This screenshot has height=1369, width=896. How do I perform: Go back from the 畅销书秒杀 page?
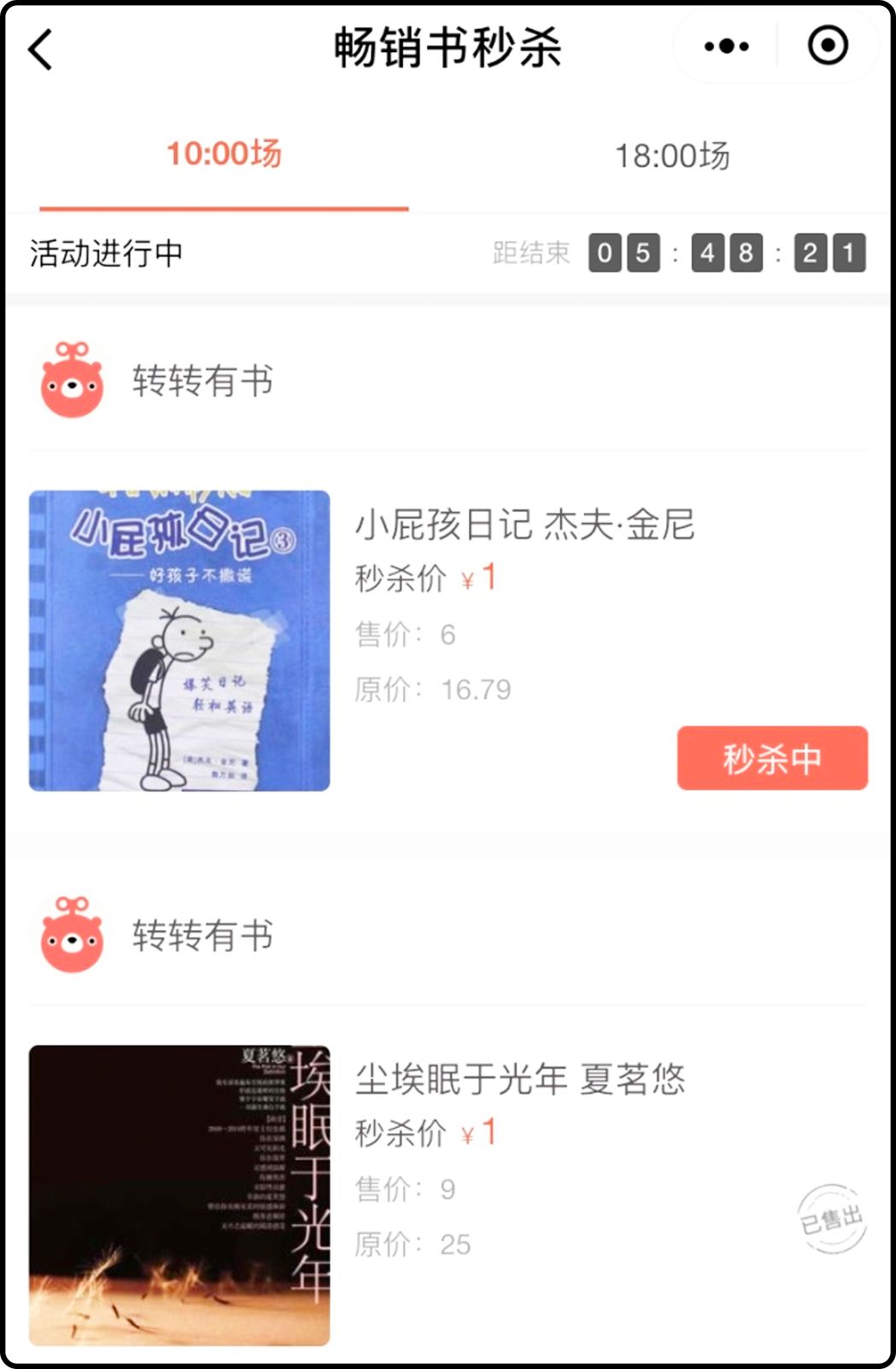pos(40,49)
